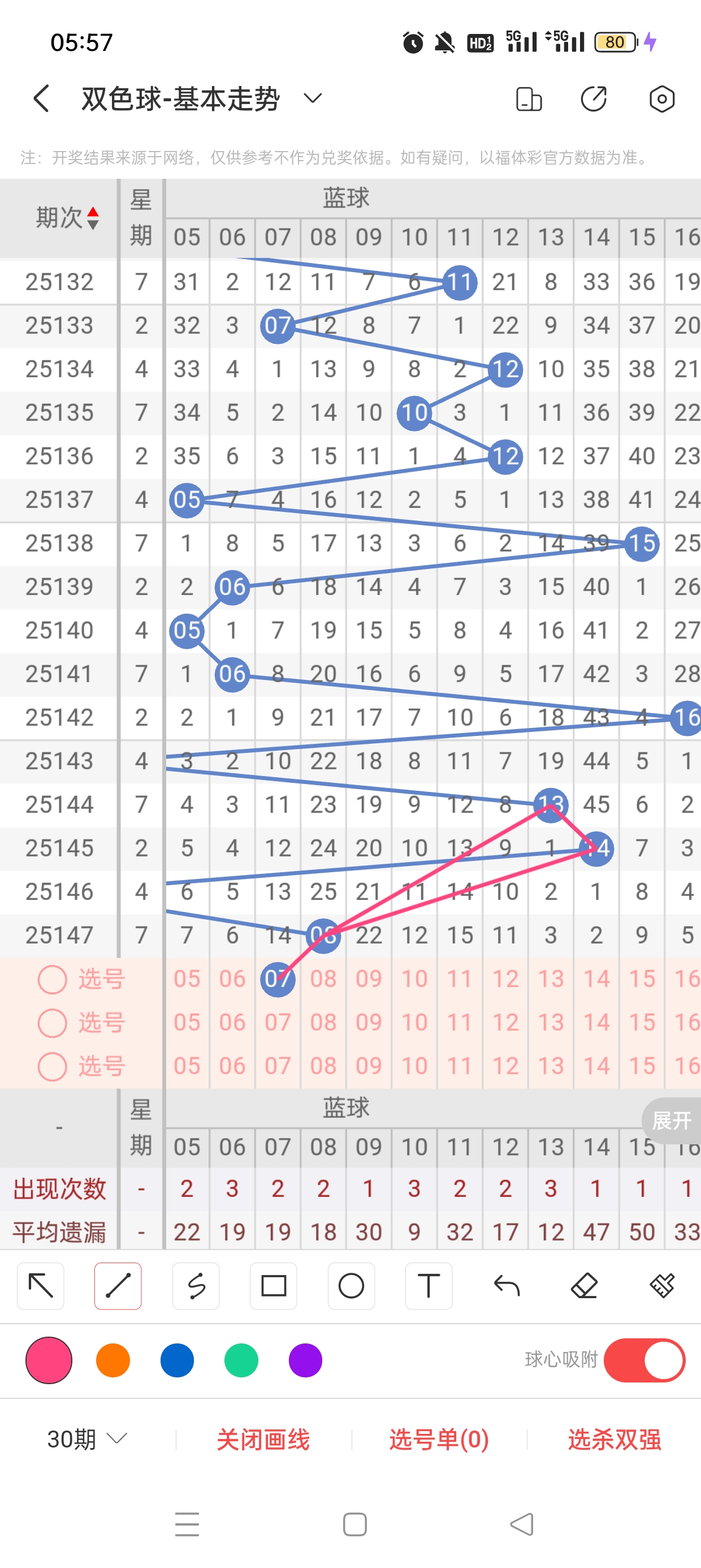701x1568 pixels.
Task: Open the 30期 period count dropdown
Action: (87, 1439)
